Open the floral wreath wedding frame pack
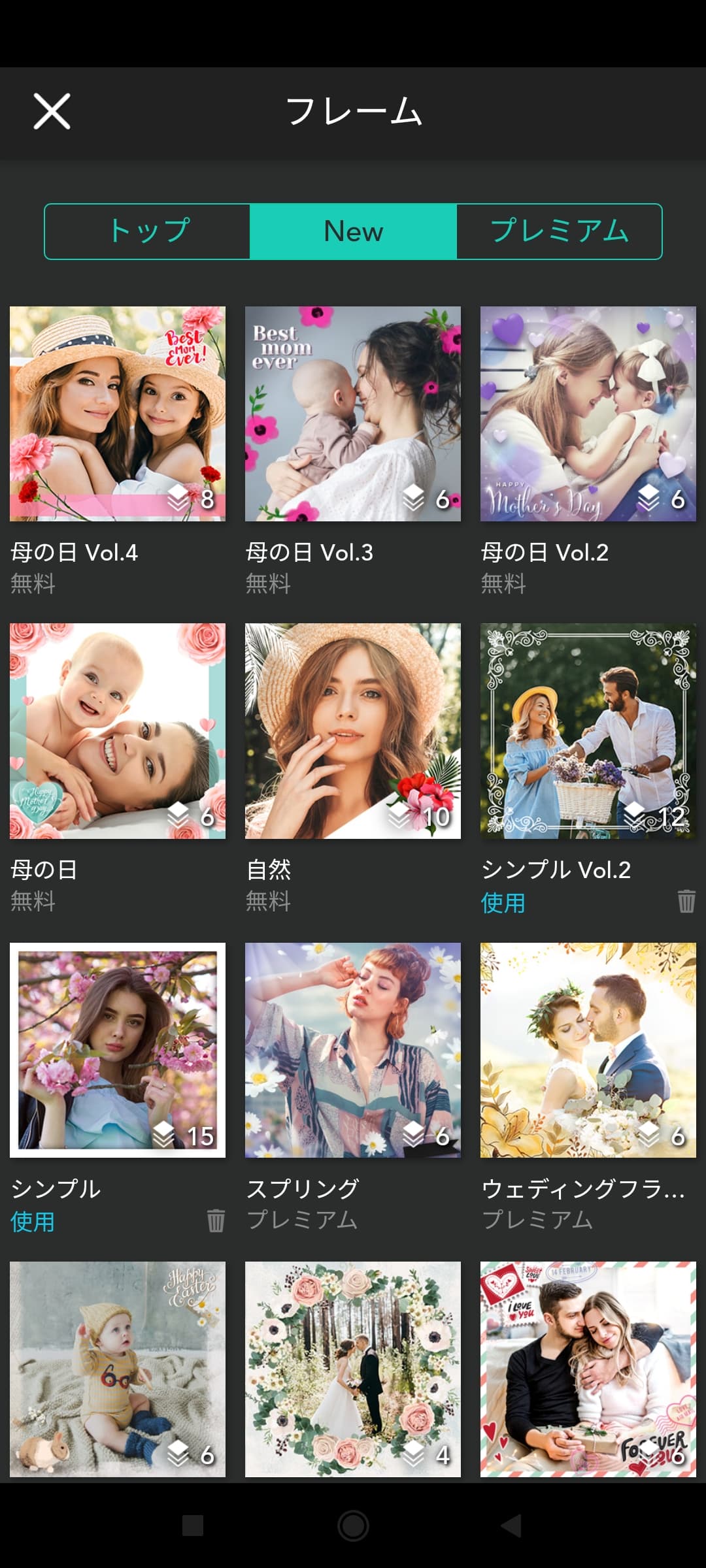This screenshot has height=1568, width=706. tap(353, 1369)
